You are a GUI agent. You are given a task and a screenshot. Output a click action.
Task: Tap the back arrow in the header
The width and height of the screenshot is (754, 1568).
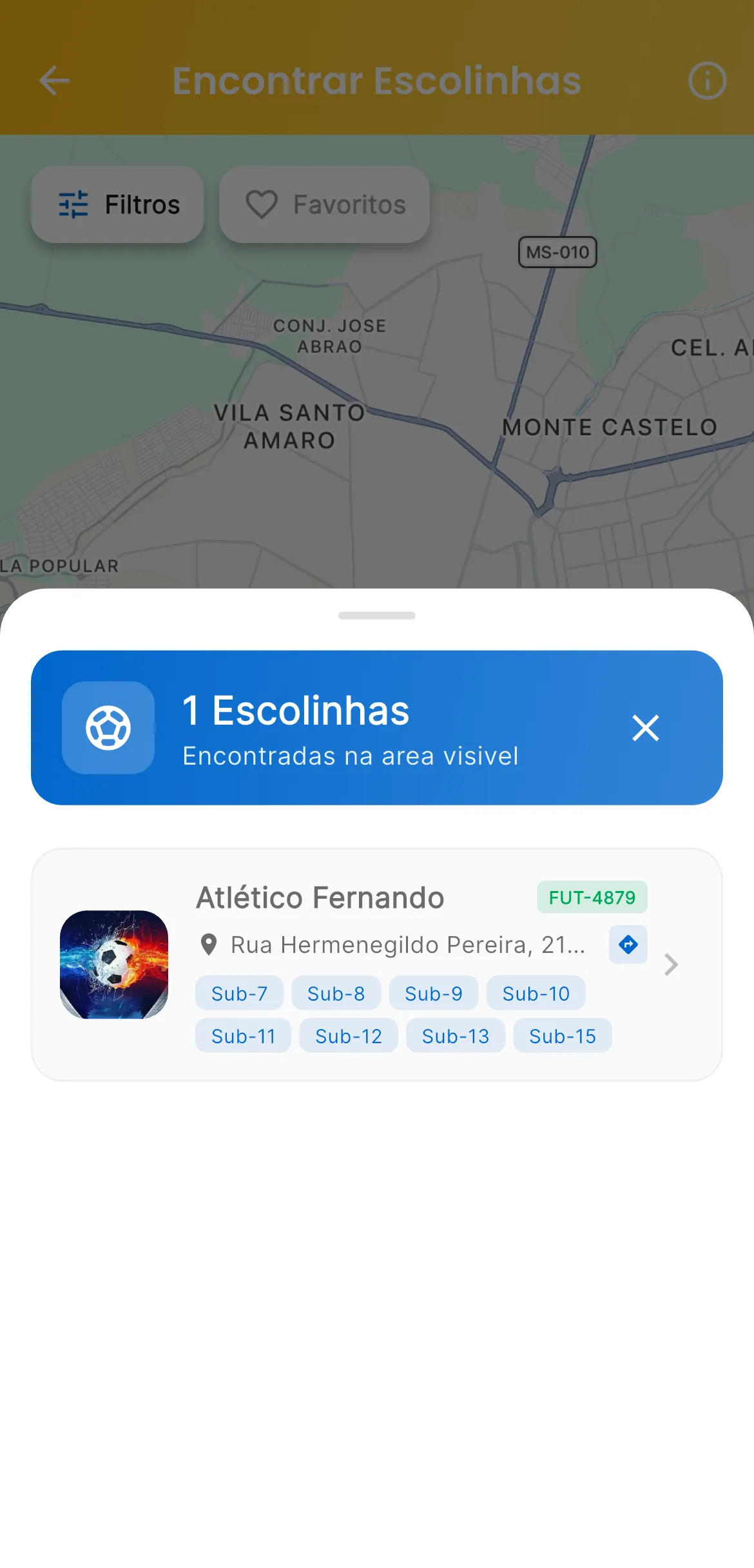pyautogui.click(x=54, y=80)
